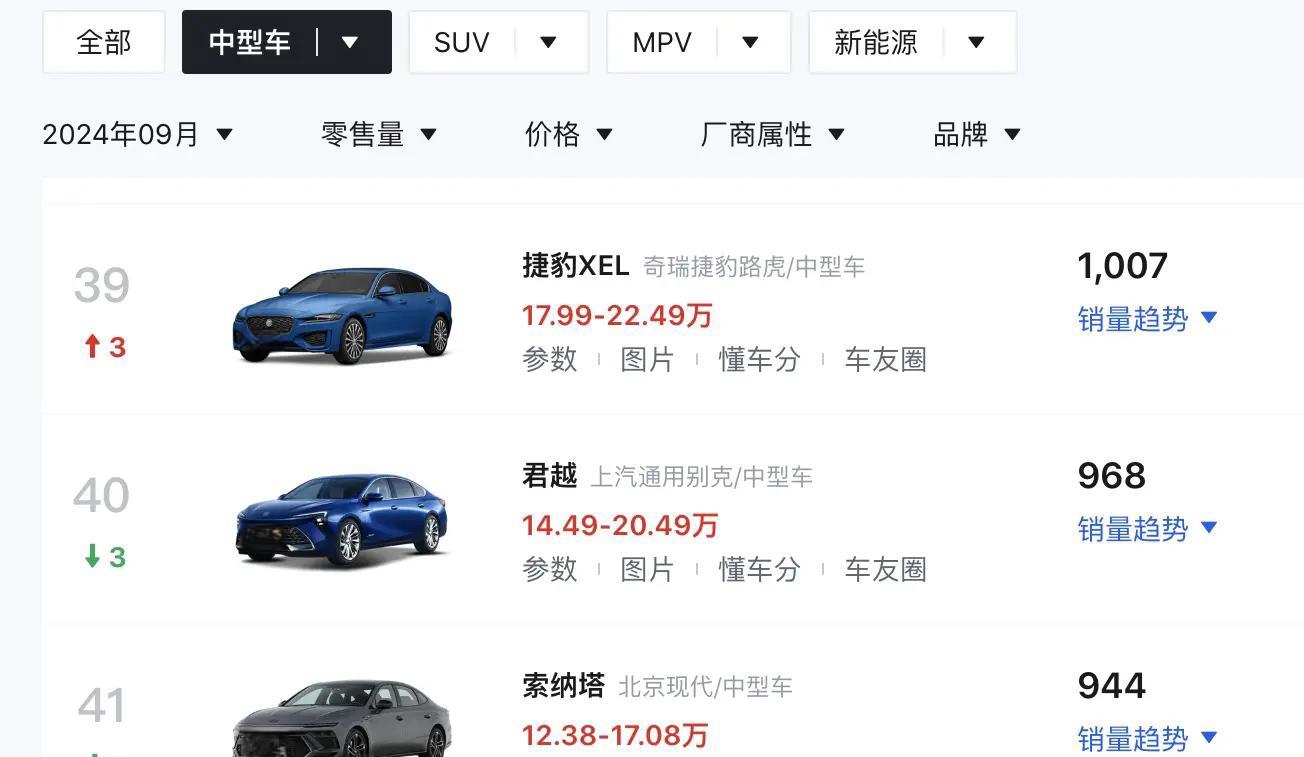Viewport: 1304px width, 757px height.
Task: Open 车友圈 for 君越
Action: 885,569
